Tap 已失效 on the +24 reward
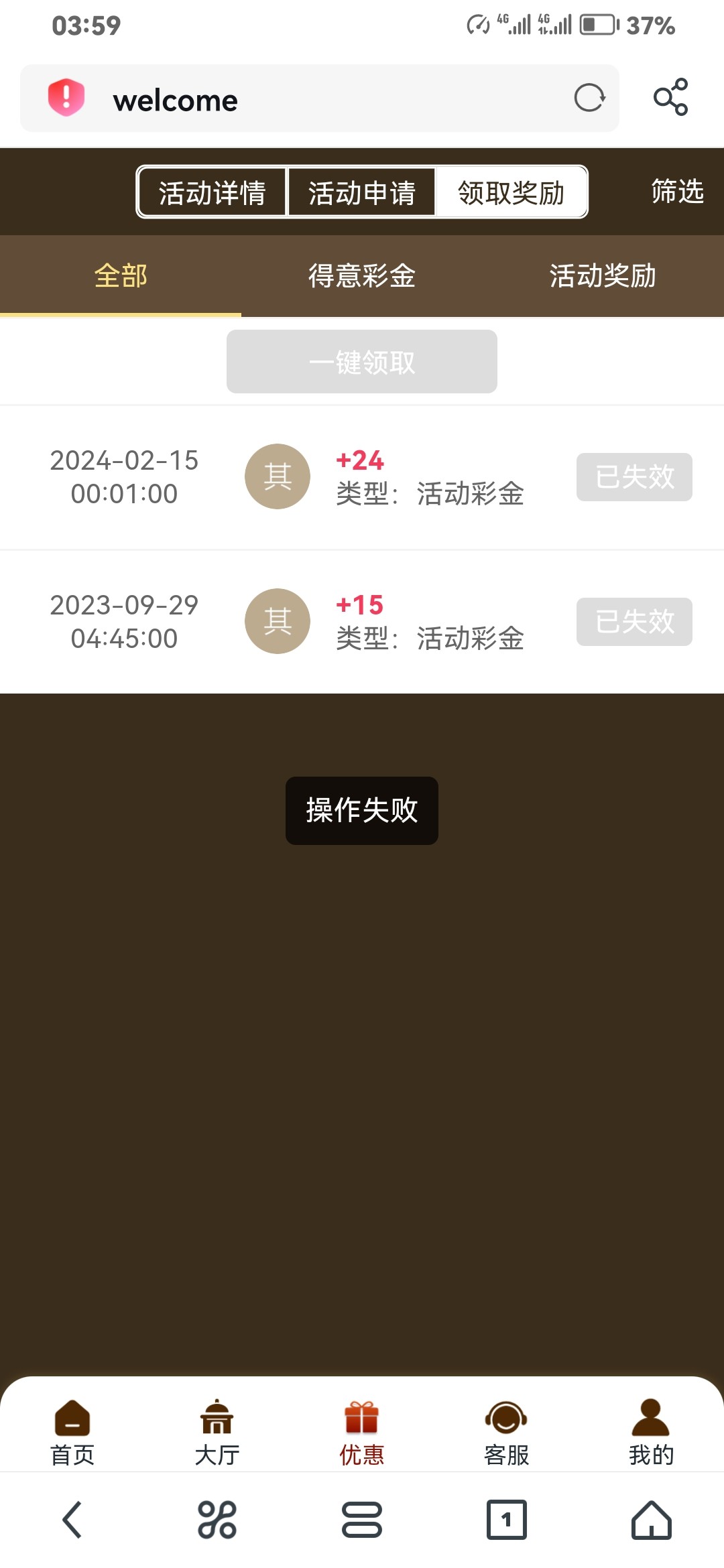Viewport: 724px width, 1568px height. point(634,477)
